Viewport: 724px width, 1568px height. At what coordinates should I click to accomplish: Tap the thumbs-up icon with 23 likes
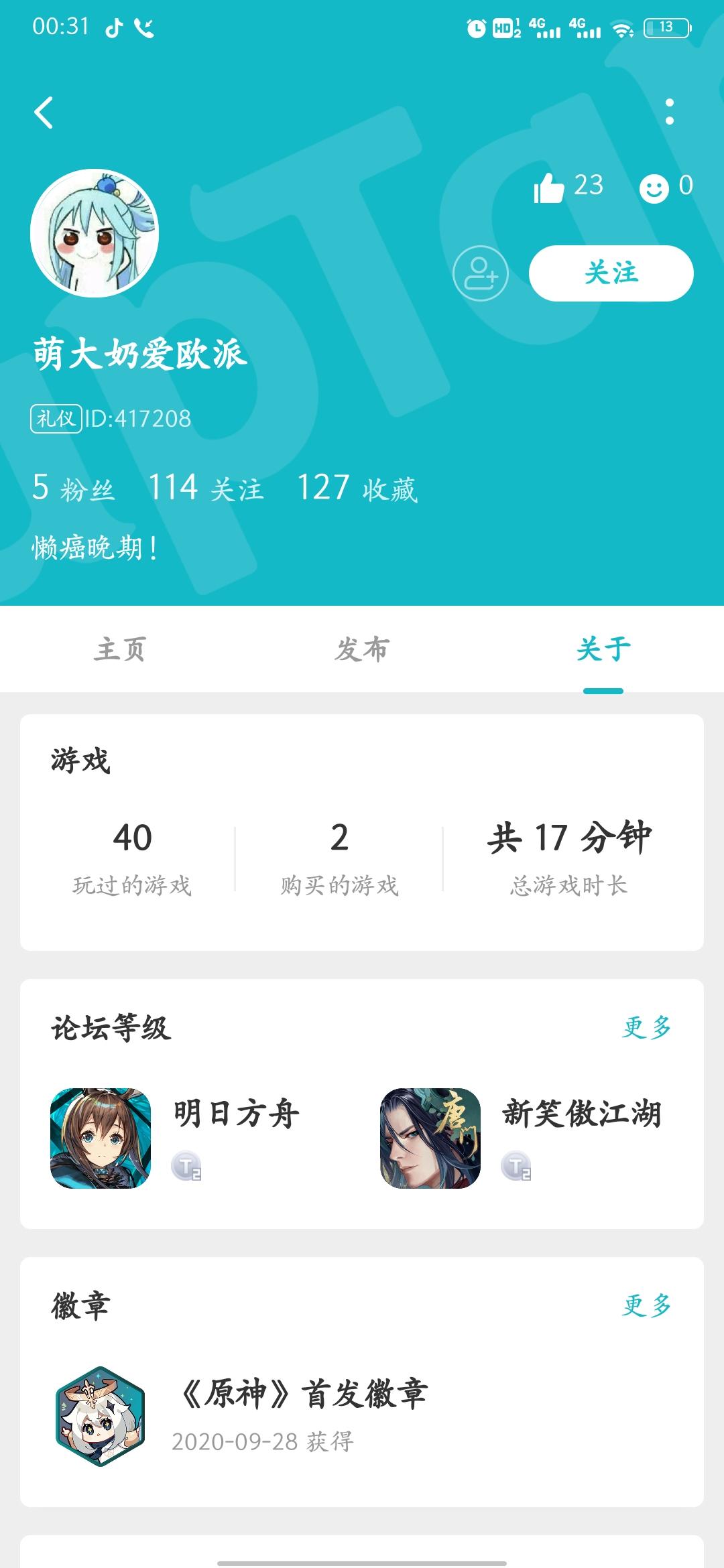550,187
